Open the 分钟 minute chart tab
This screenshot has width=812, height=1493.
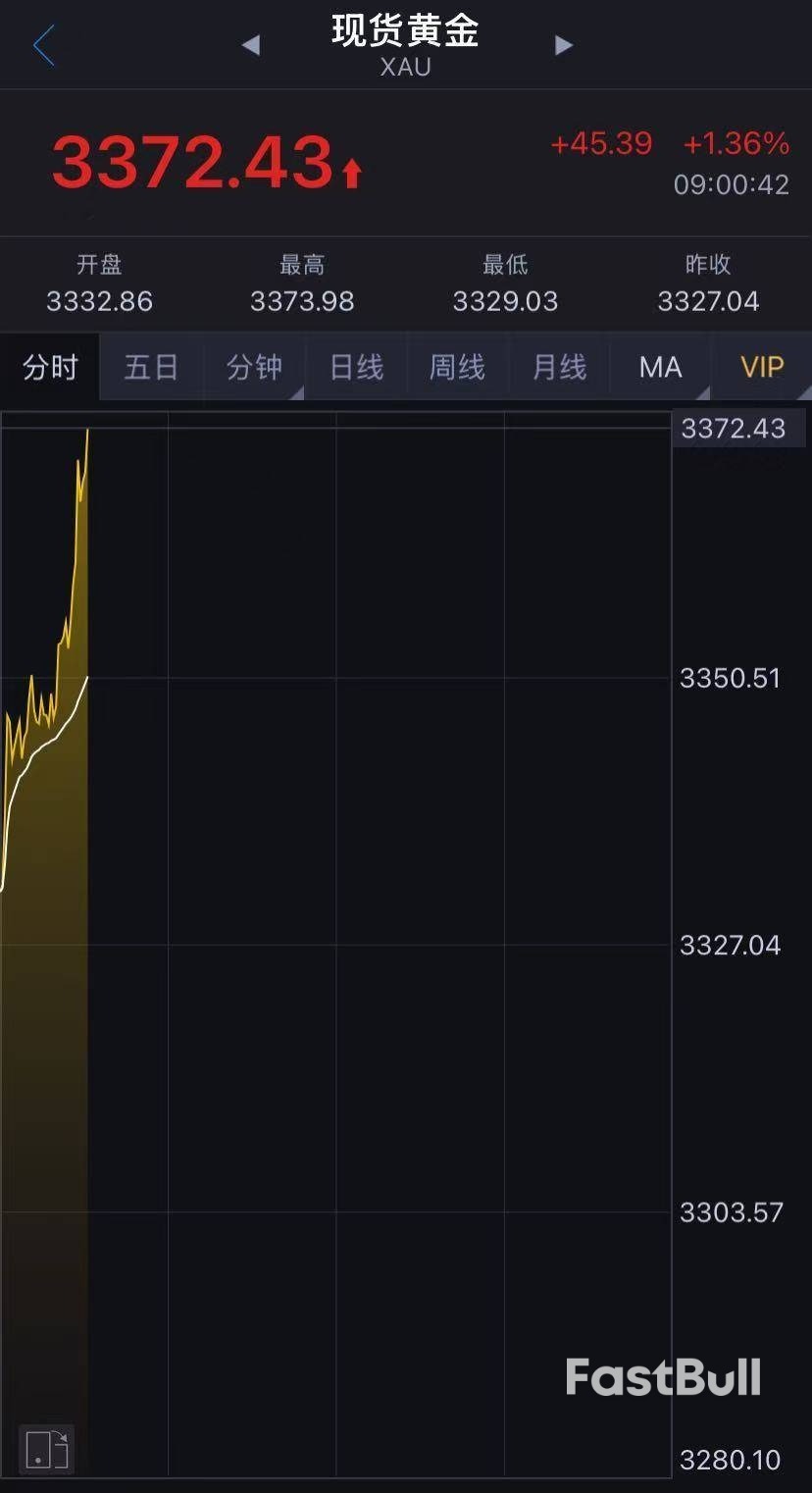(251, 366)
